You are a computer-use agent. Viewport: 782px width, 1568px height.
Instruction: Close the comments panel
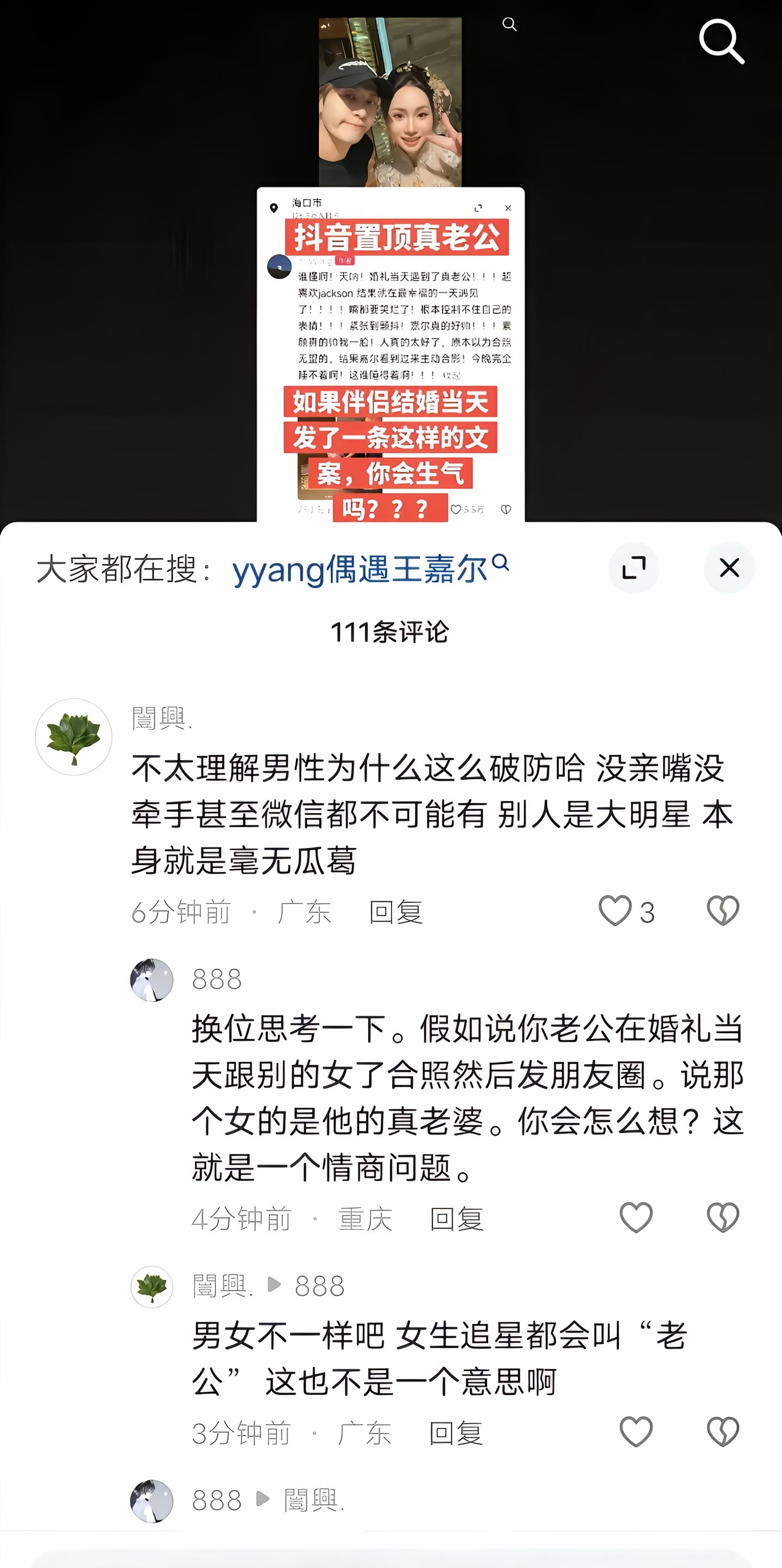tap(729, 568)
